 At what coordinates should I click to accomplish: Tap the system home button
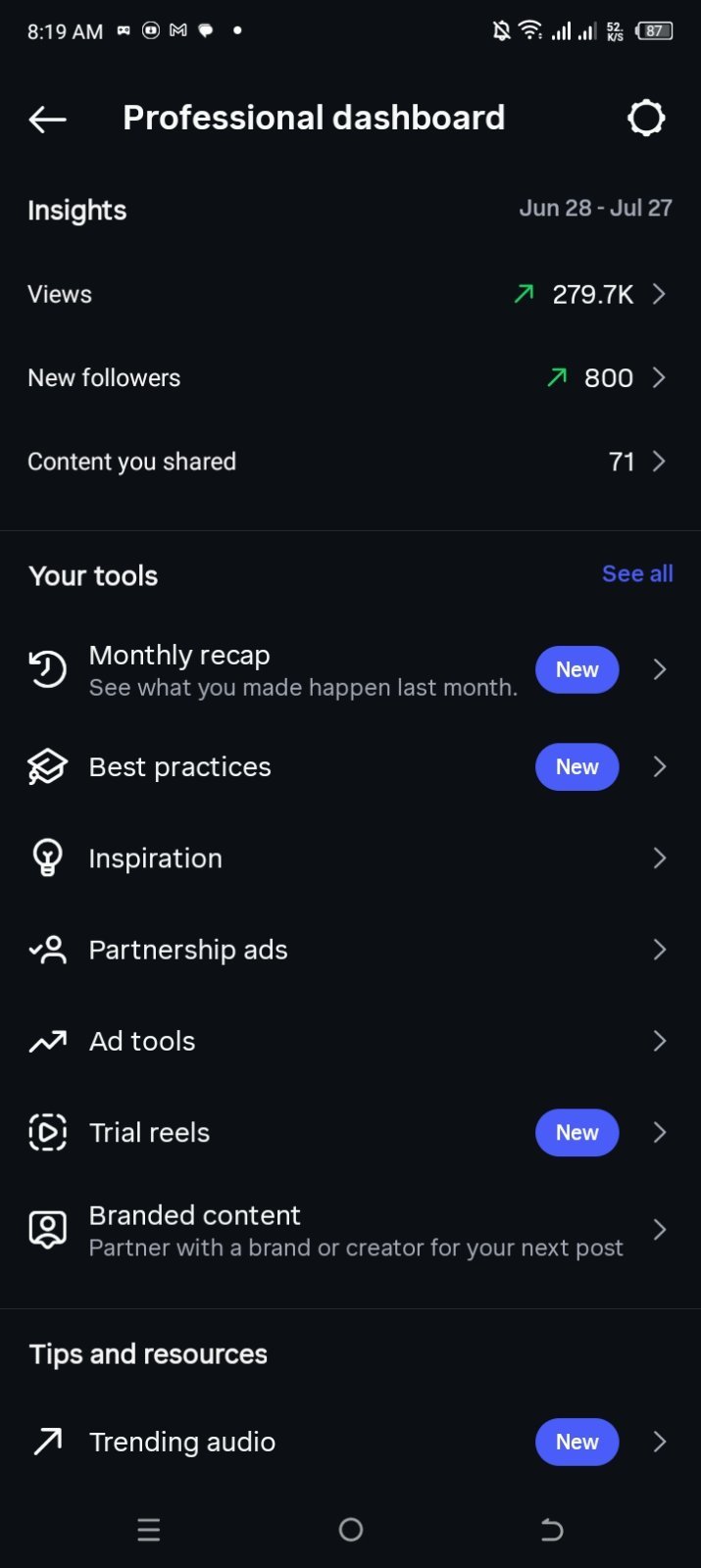click(x=350, y=1530)
